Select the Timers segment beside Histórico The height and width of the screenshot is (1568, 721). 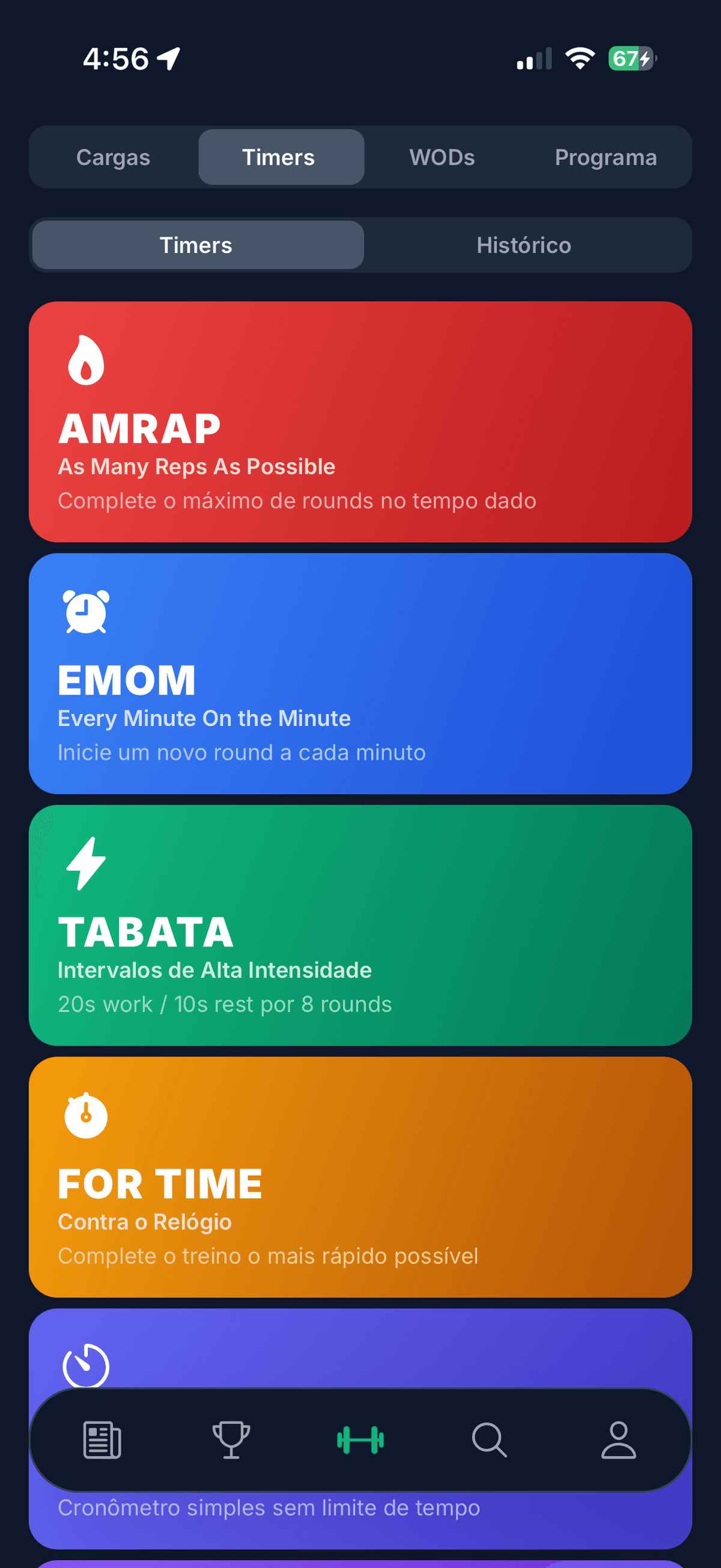pos(197,245)
